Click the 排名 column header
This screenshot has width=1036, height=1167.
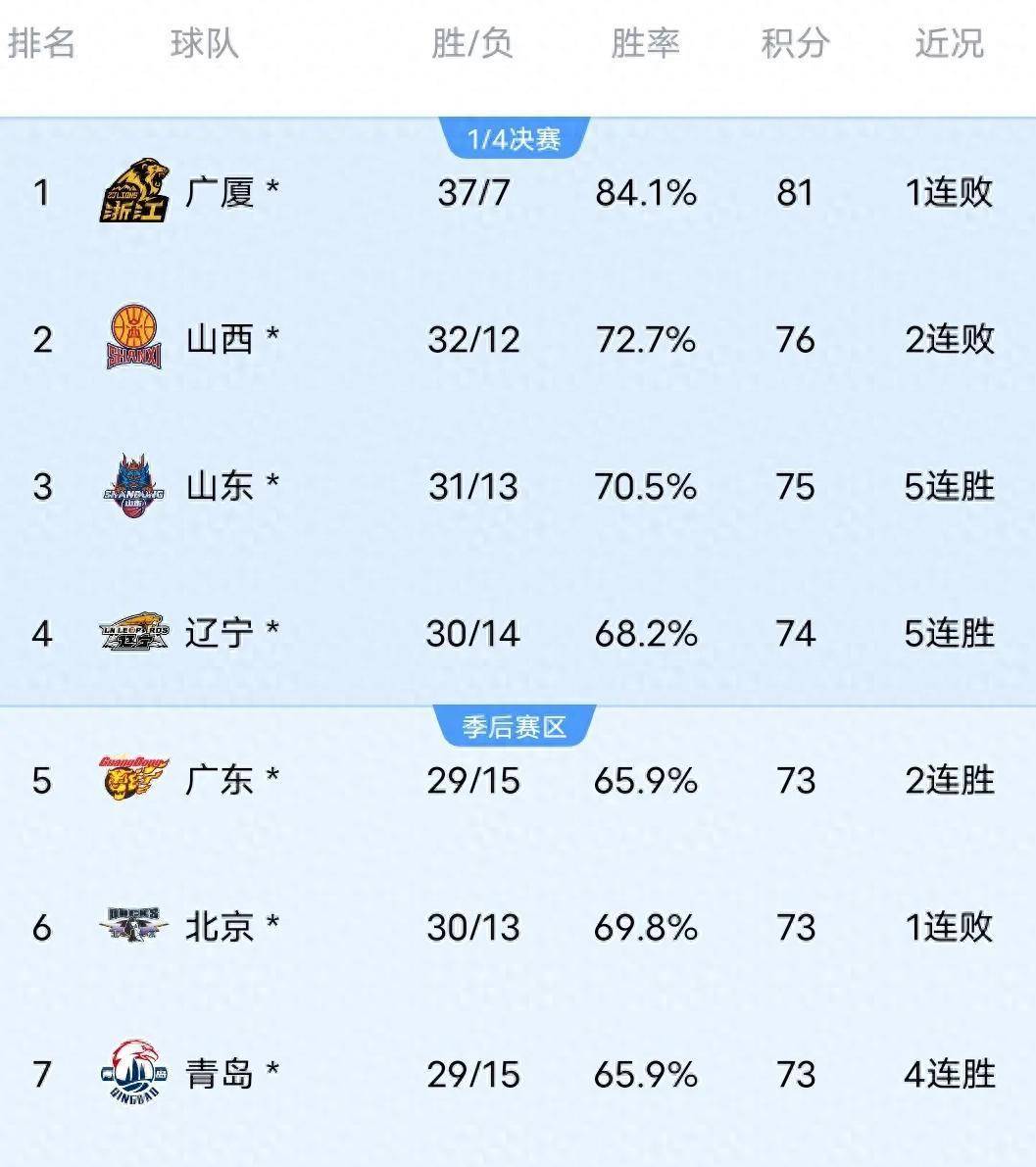coord(44,43)
